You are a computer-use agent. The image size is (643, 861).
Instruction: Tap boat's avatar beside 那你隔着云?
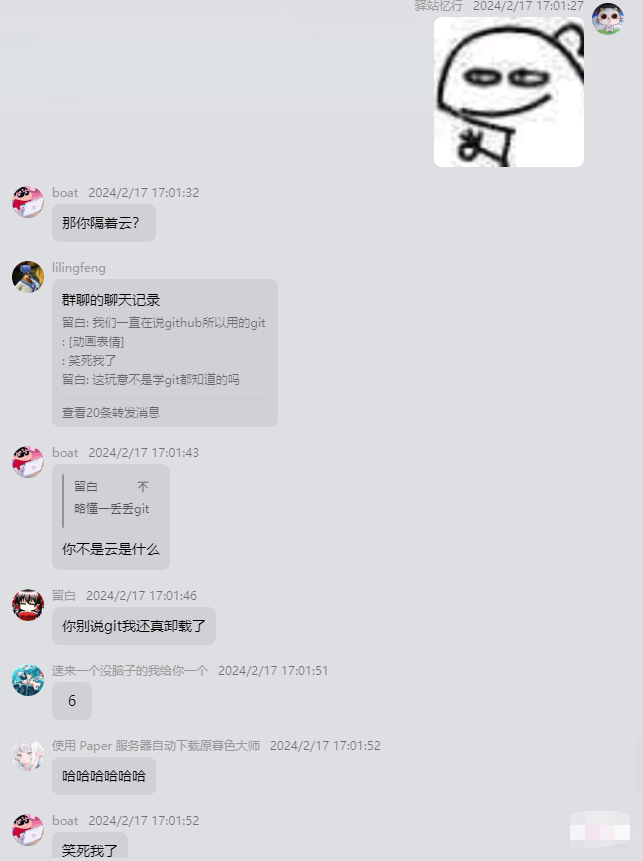pyautogui.click(x=28, y=202)
